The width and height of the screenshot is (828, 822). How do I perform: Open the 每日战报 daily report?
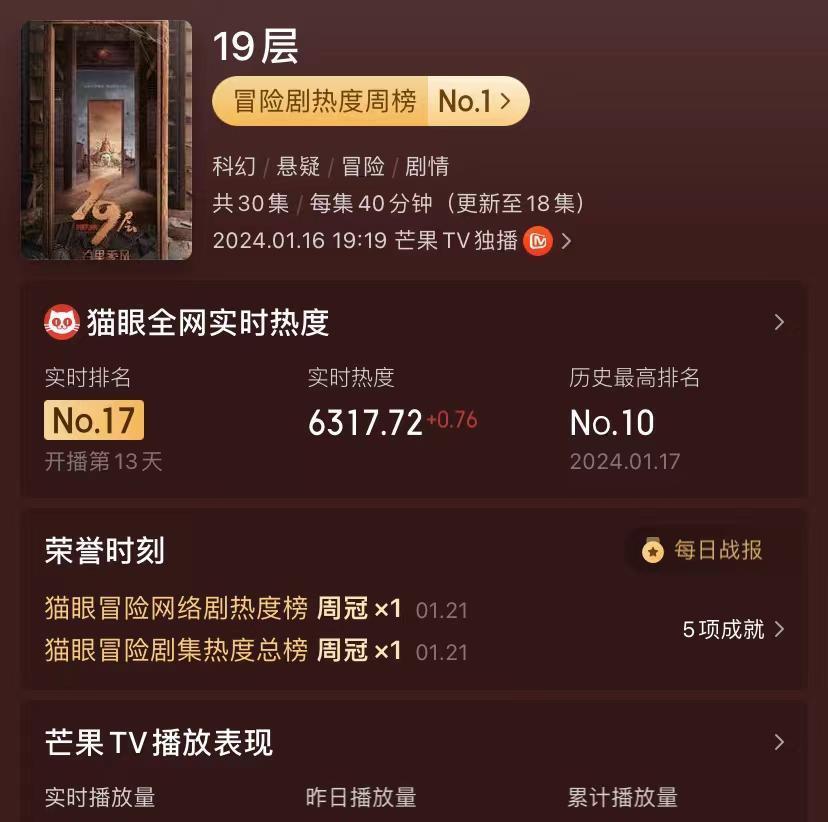point(704,550)
